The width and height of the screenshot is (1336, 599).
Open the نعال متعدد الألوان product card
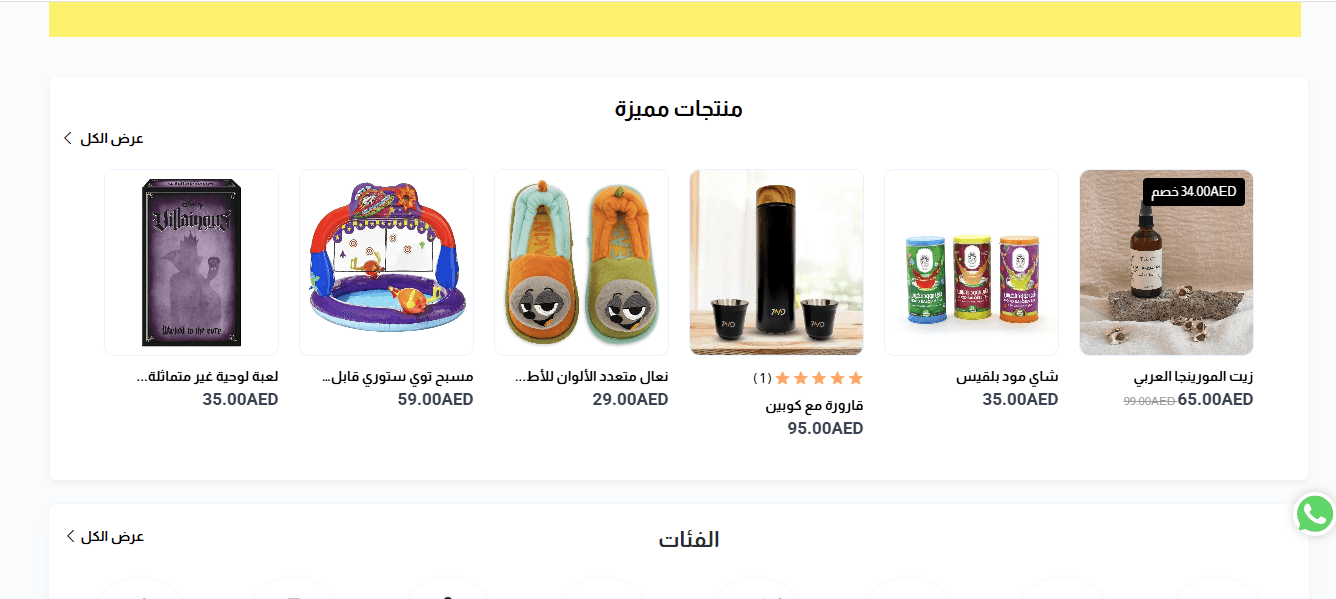click(x=581, y=263)
